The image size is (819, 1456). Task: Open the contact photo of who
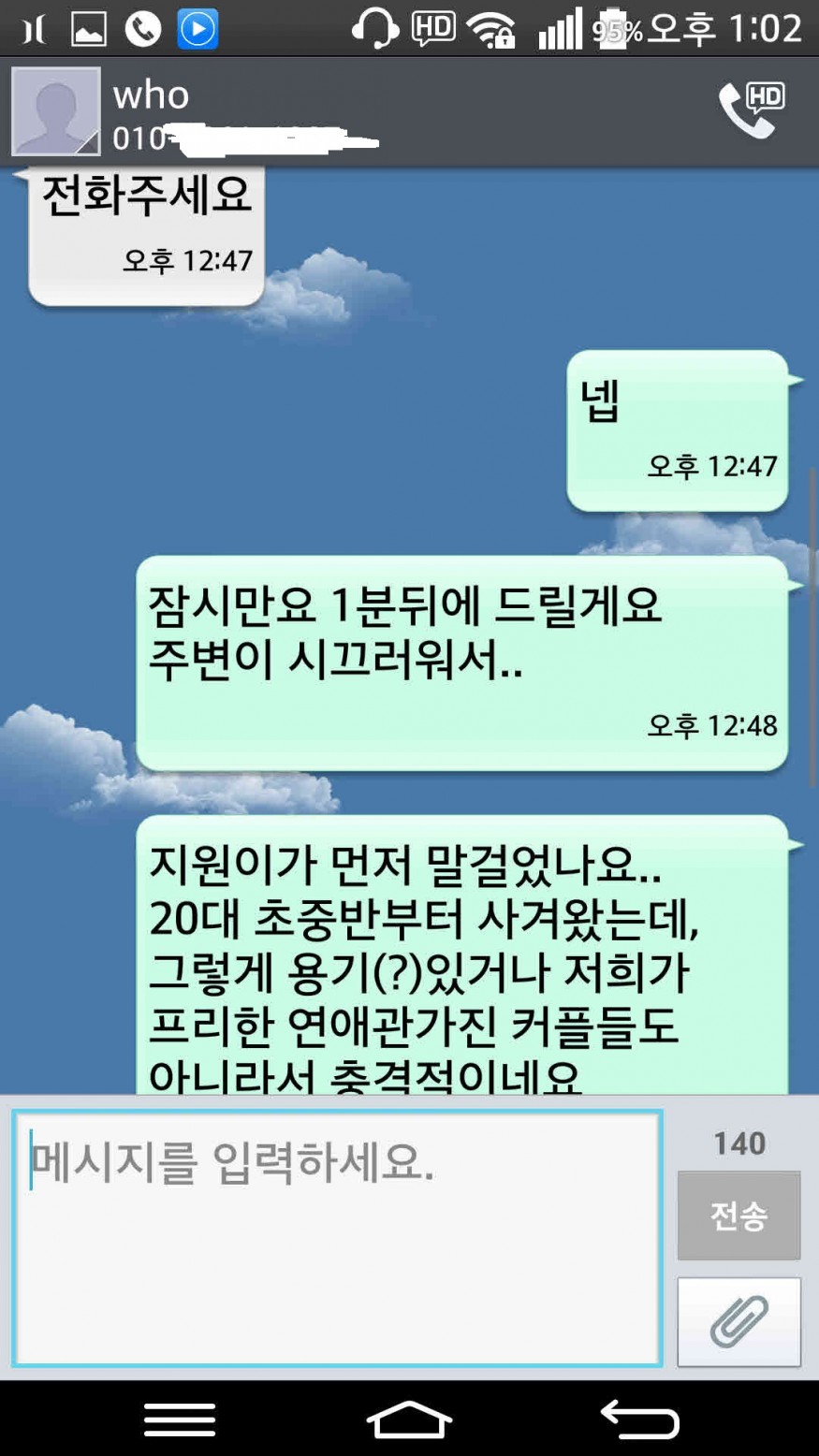point(55,110)
